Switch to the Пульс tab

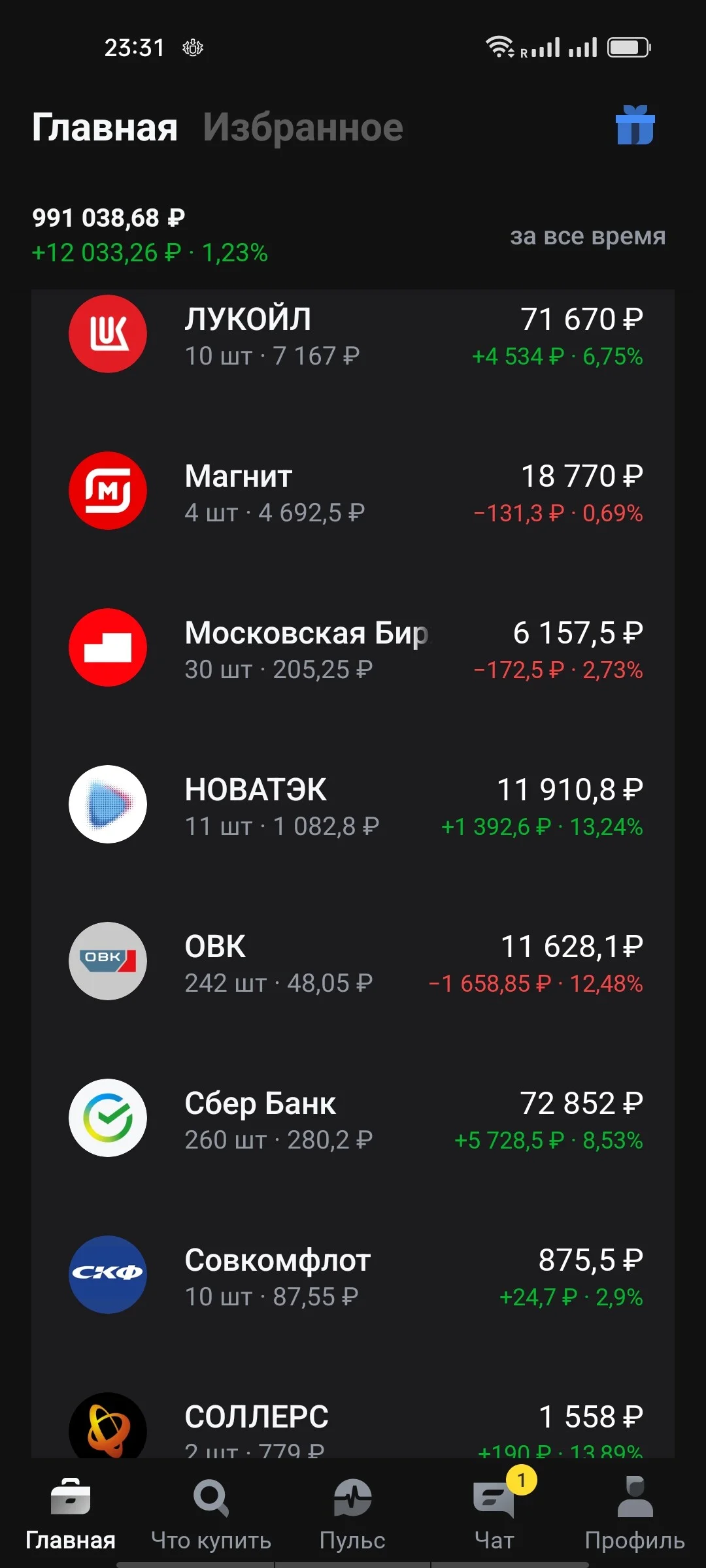[x=352, y=1513]
